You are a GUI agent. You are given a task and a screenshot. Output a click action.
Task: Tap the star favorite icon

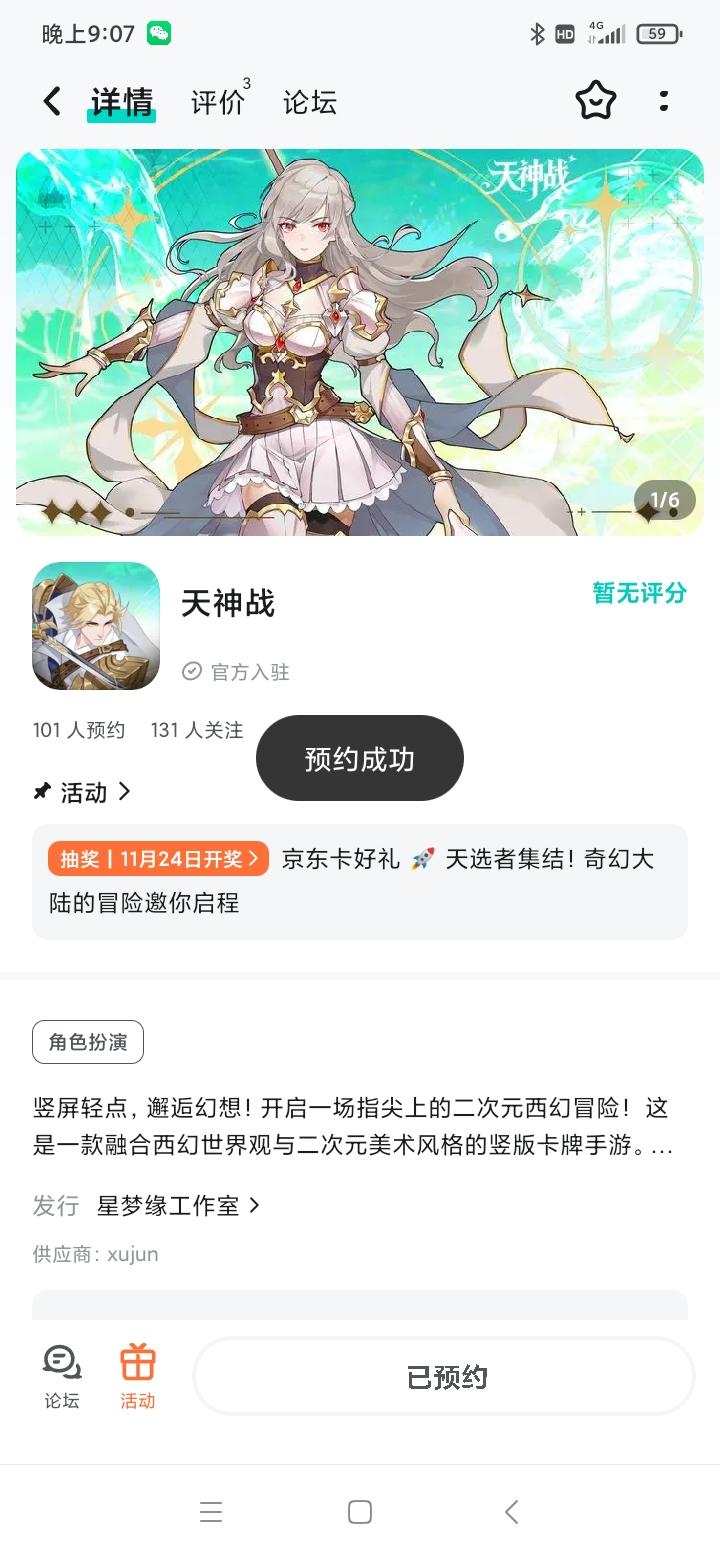tap(595, 101)
